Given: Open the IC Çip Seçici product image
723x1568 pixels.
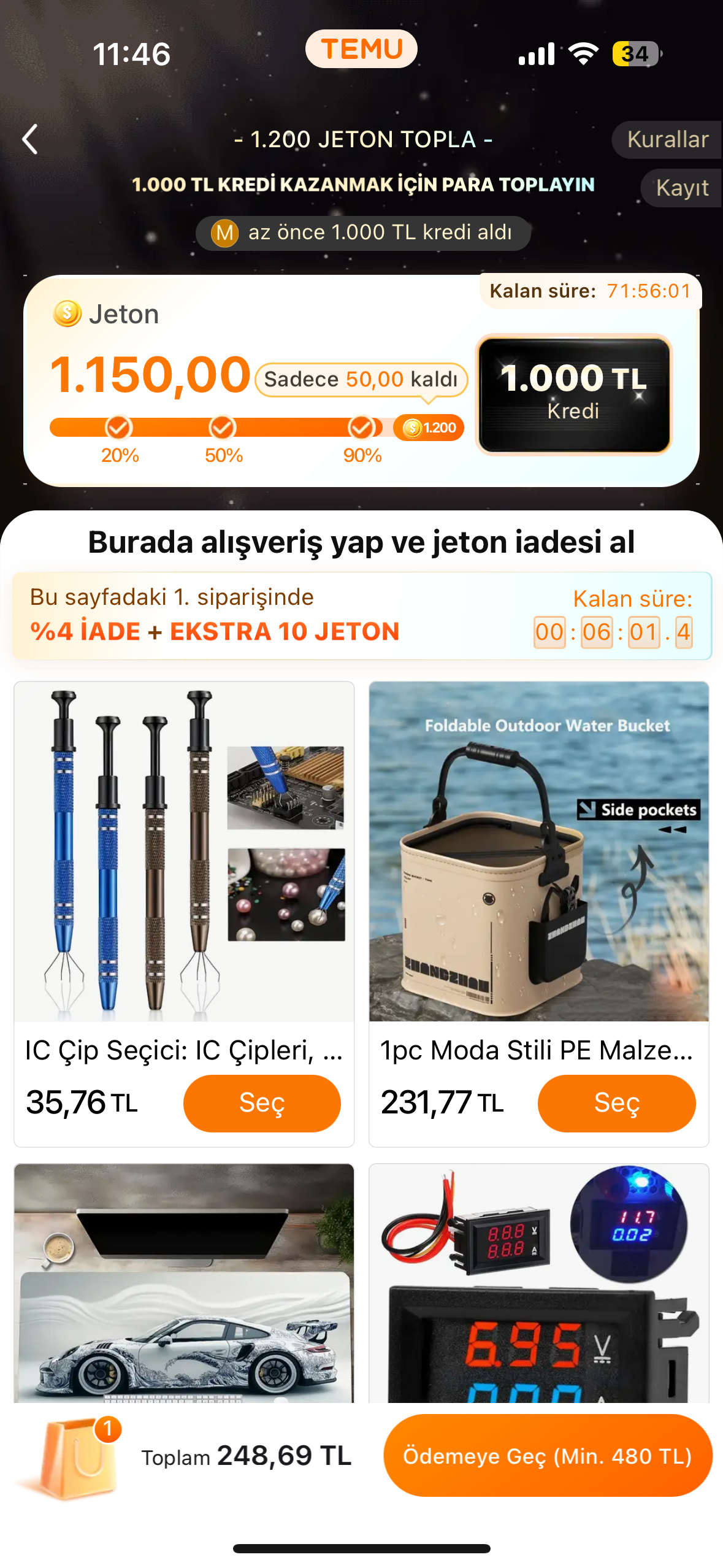Looking at the screenshot, I should [x=184, y=851].
